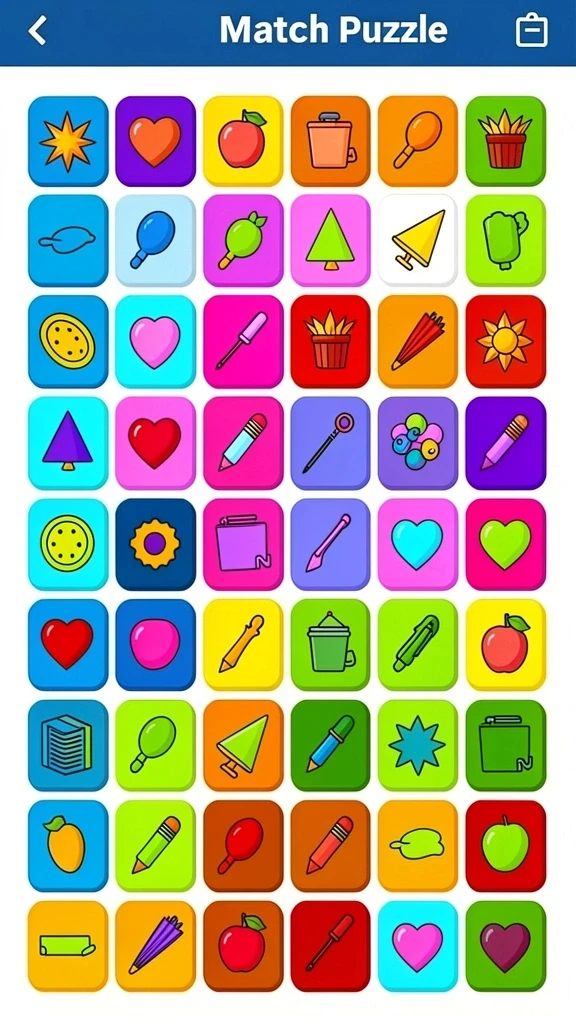Pick the cyan heart on pink tile
The width and height of the screenshot is (576, 1024).
(x=418, y=544)
